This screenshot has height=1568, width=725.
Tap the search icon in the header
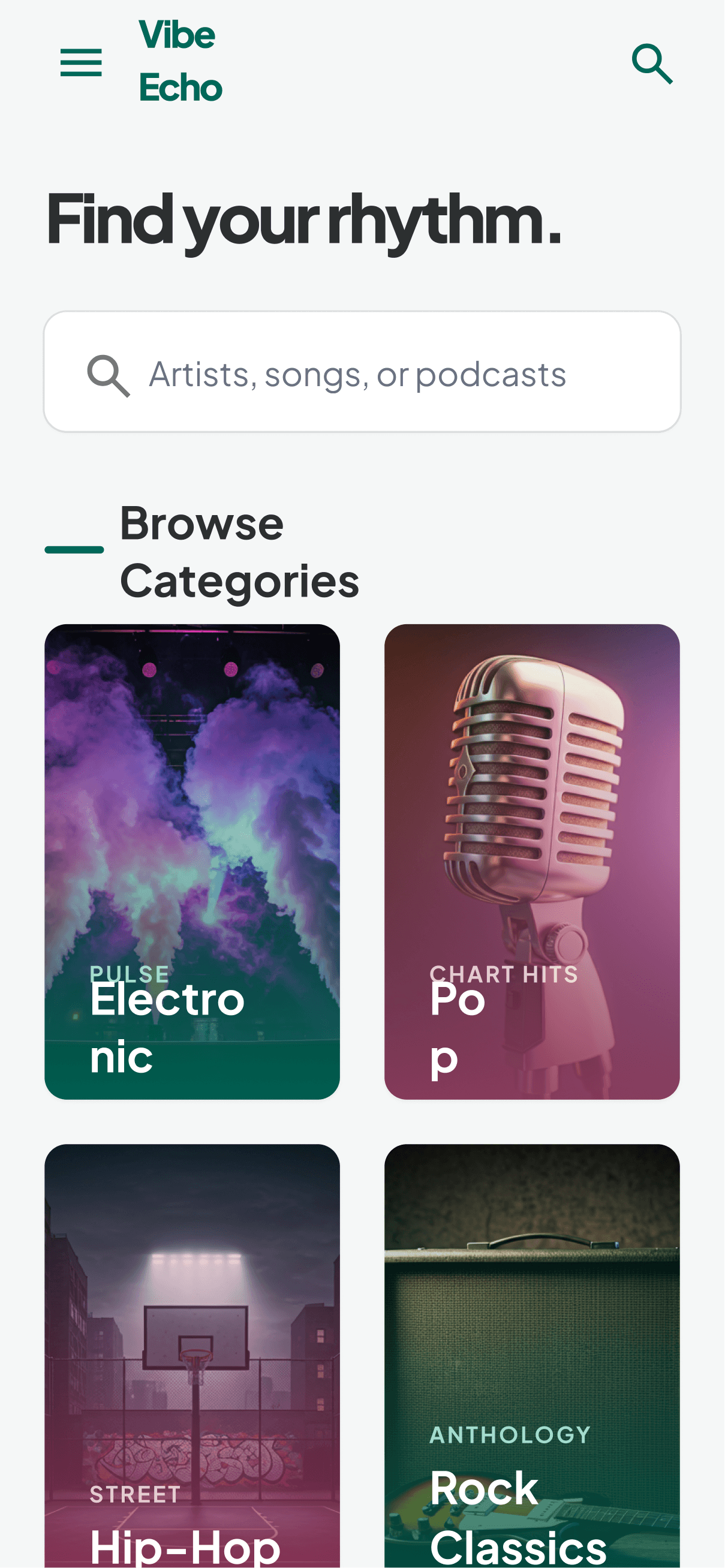pos(652,63)
